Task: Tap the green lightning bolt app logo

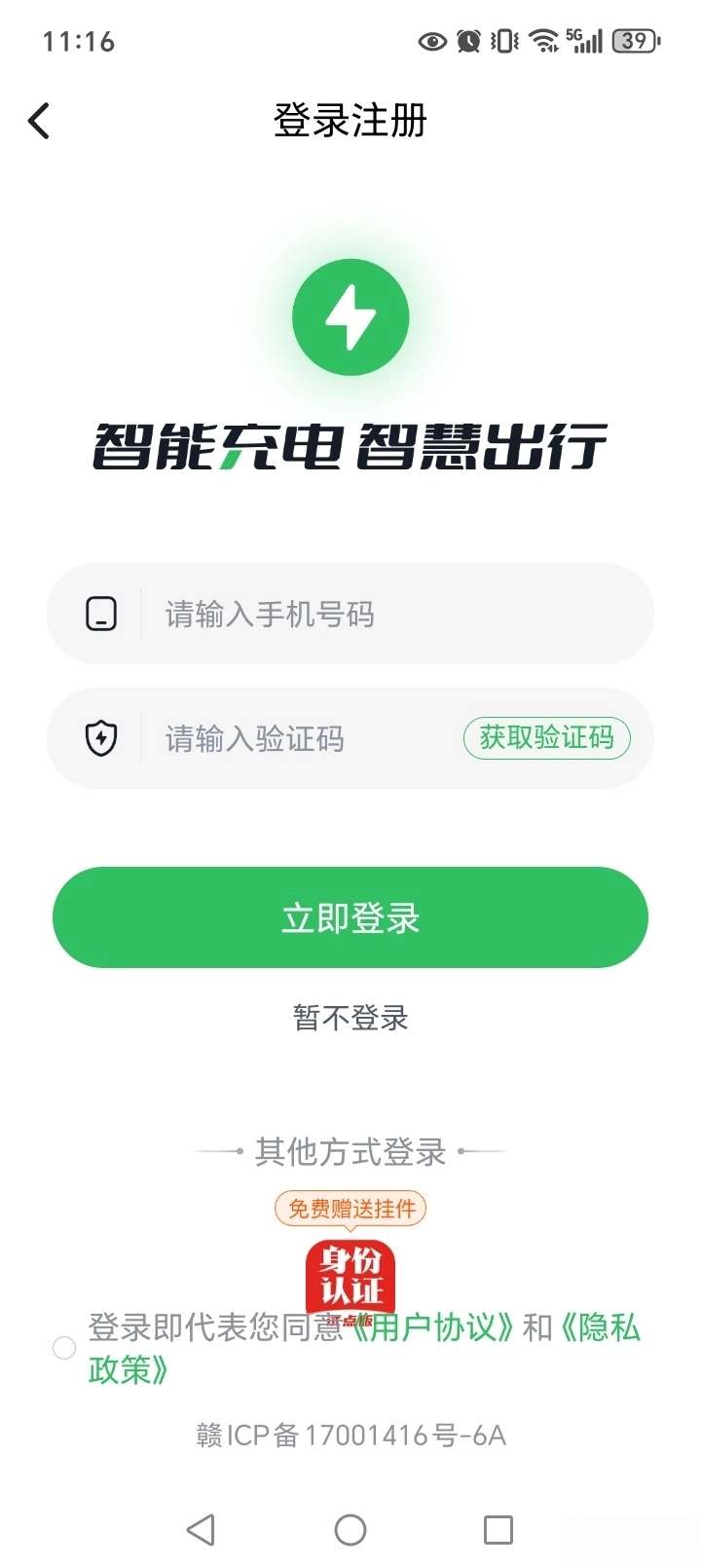Action: (x=350, y=317)
